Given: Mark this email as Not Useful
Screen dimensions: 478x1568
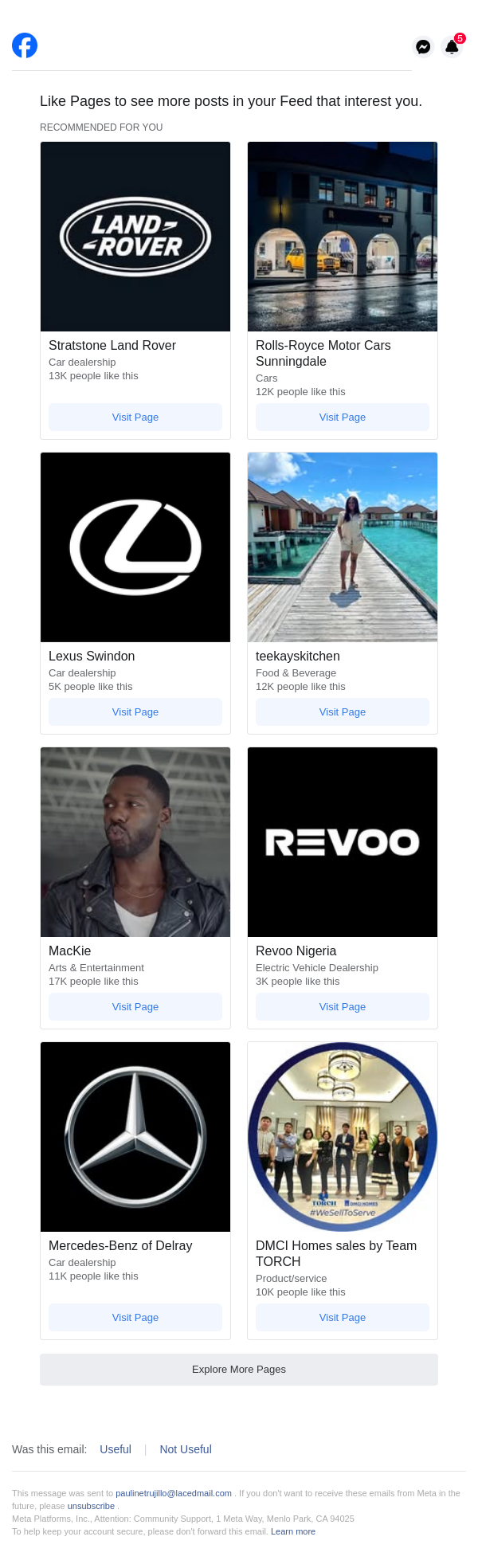Looking at the screenshot, I should click(186, 1449).
